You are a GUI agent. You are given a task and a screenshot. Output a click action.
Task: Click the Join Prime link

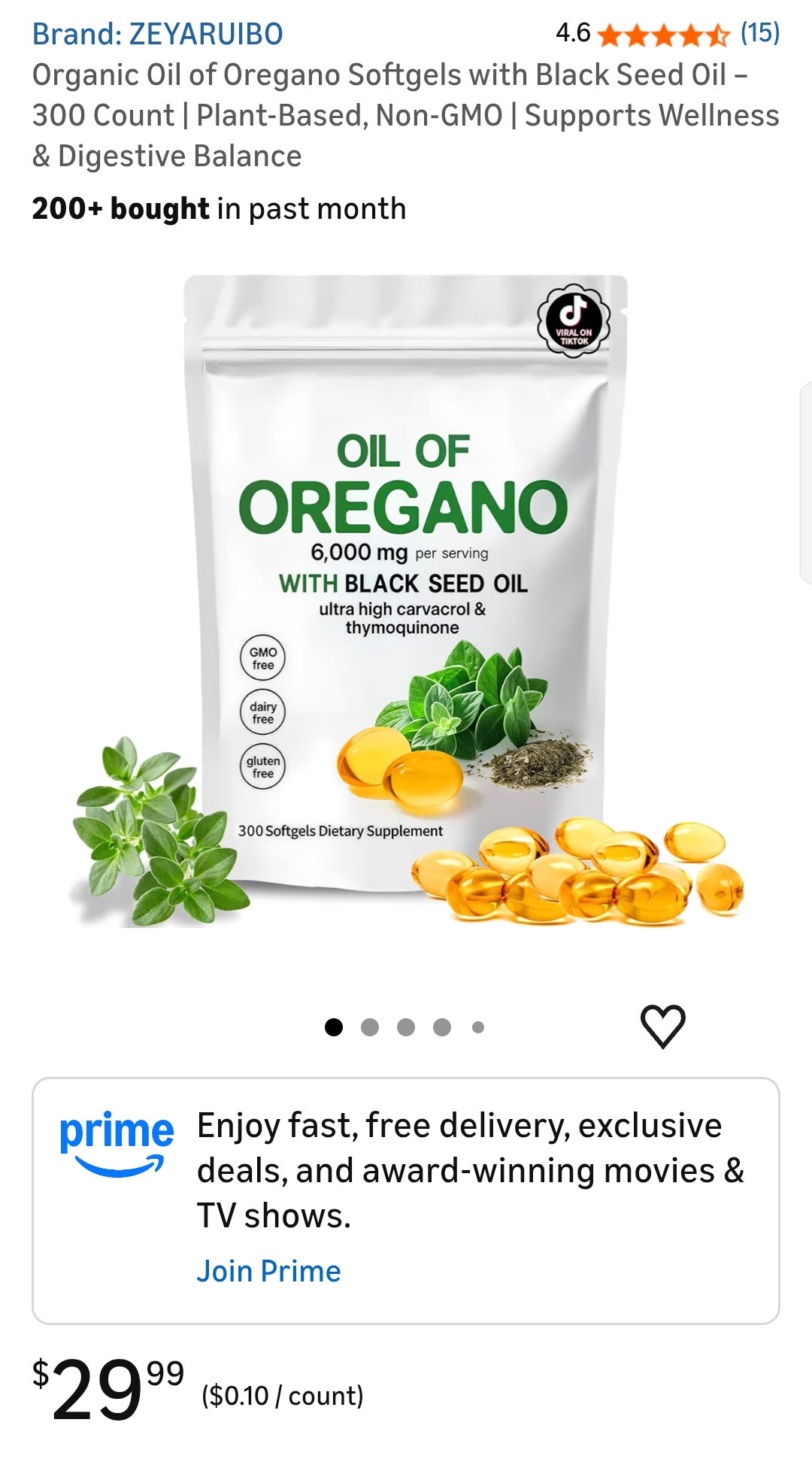tap(268, 1271)
